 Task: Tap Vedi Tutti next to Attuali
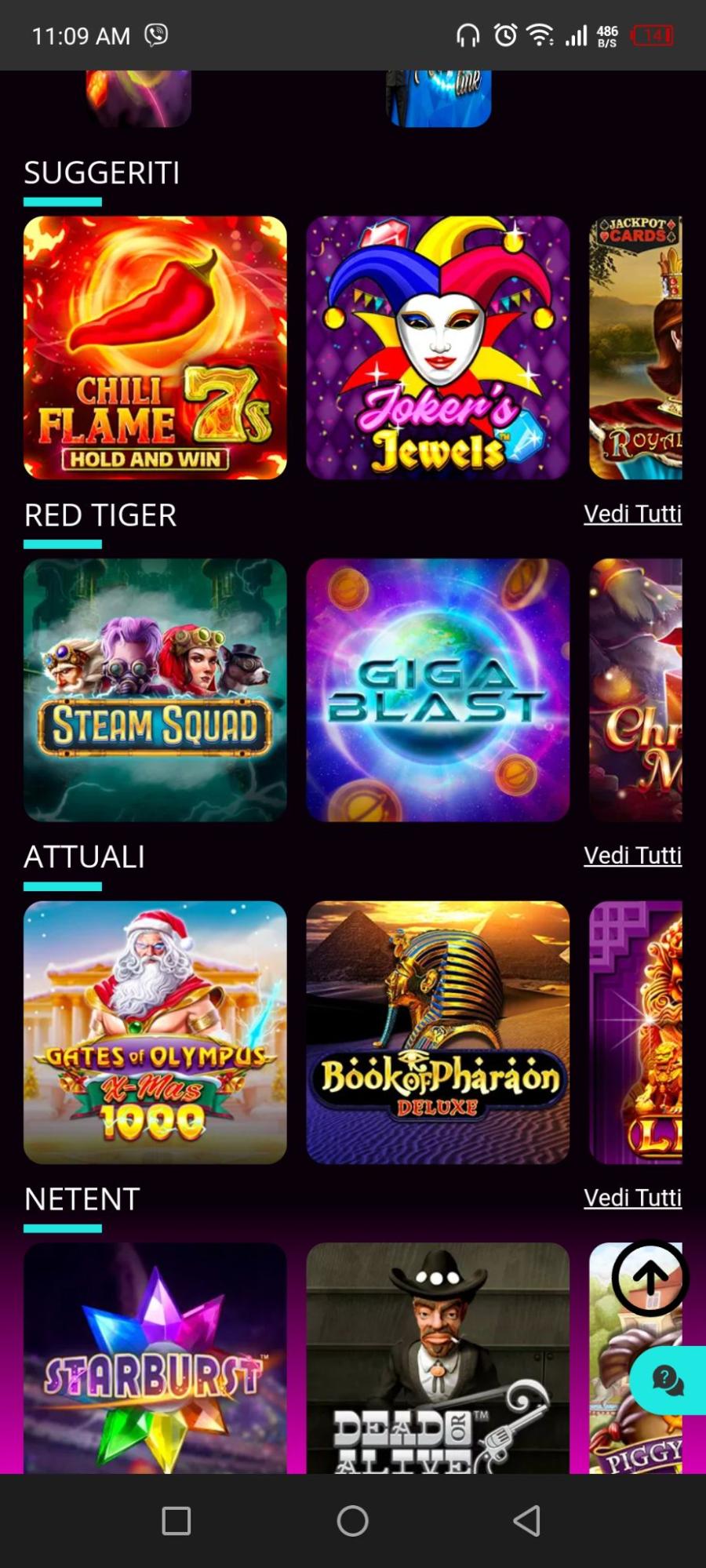[632, 855]
